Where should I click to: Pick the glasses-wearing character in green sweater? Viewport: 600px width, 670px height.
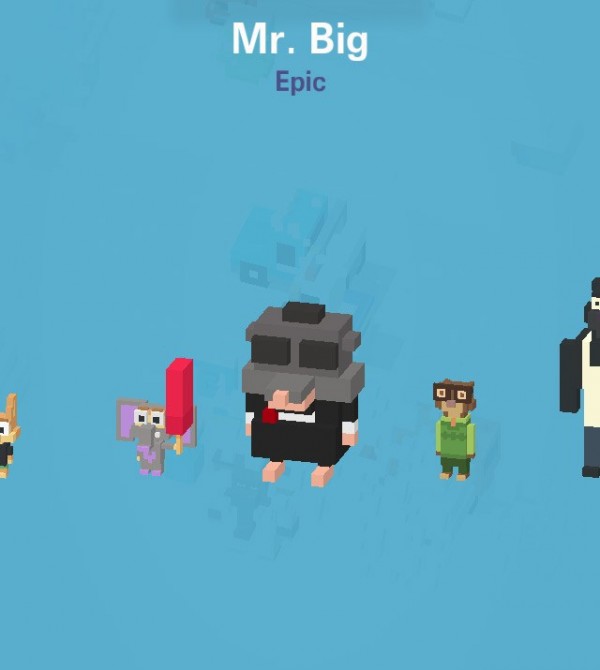pos(454,430)
